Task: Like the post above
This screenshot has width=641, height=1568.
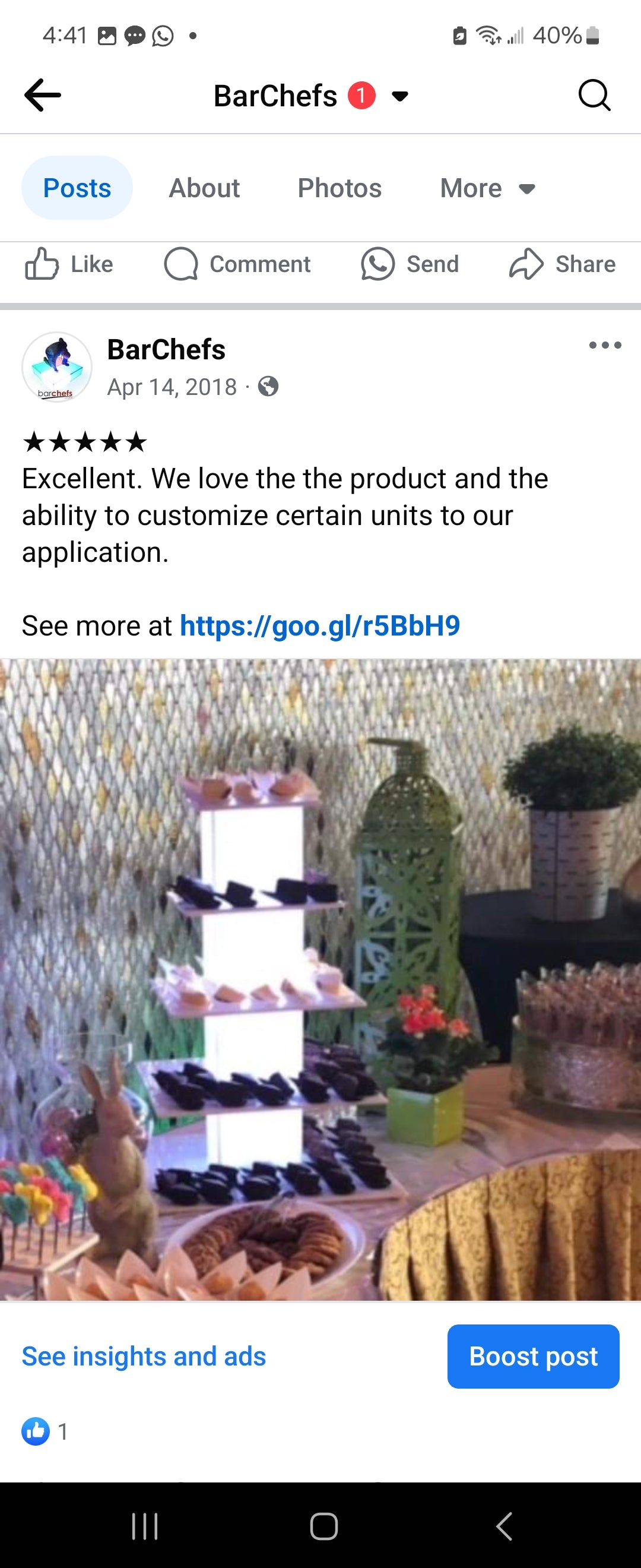Action: coord(69,264)
